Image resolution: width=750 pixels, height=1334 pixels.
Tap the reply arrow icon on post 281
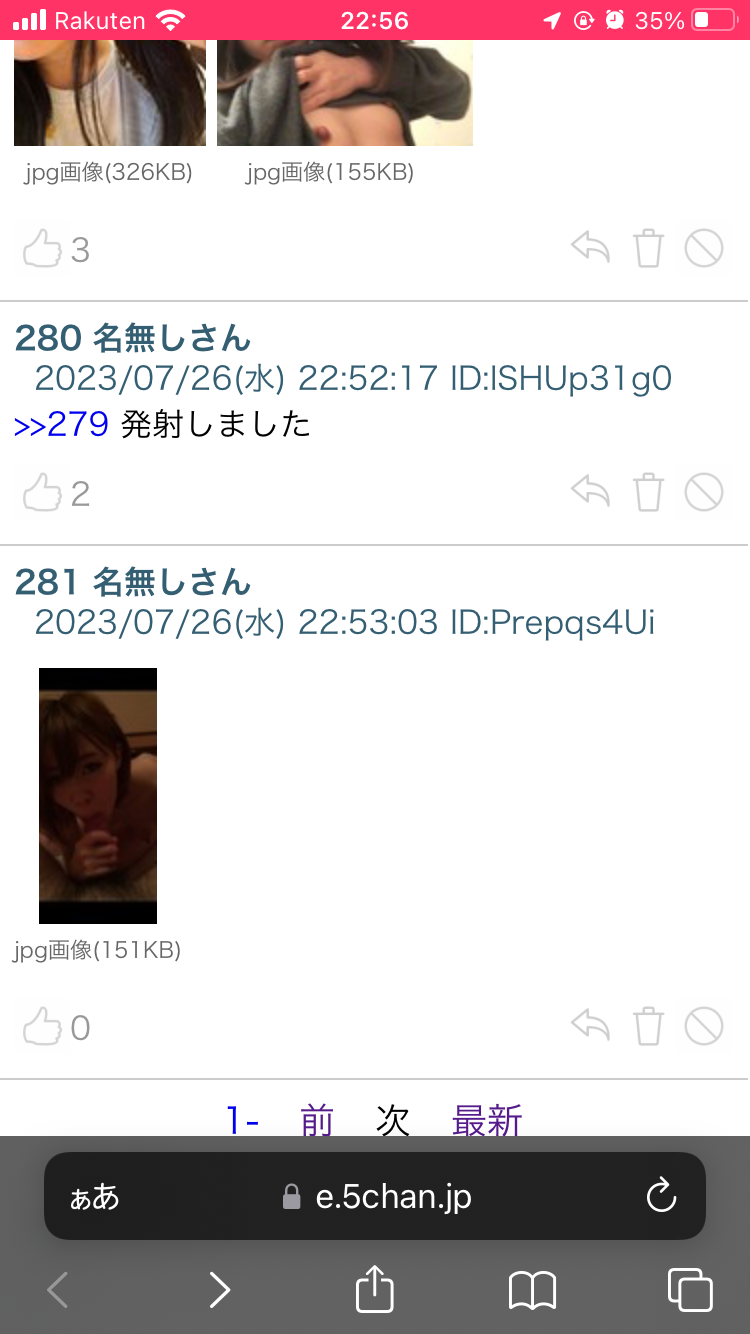589,1025
